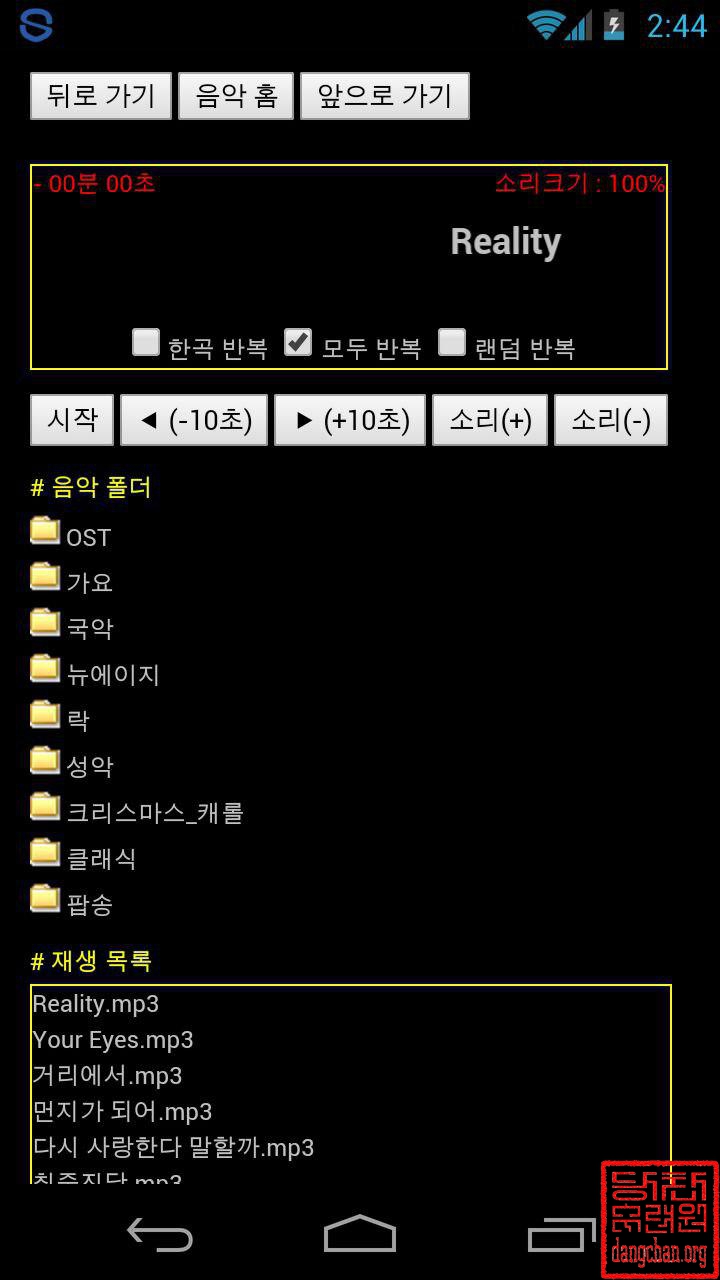Start playback with the 시작 button

click(72, 419)
